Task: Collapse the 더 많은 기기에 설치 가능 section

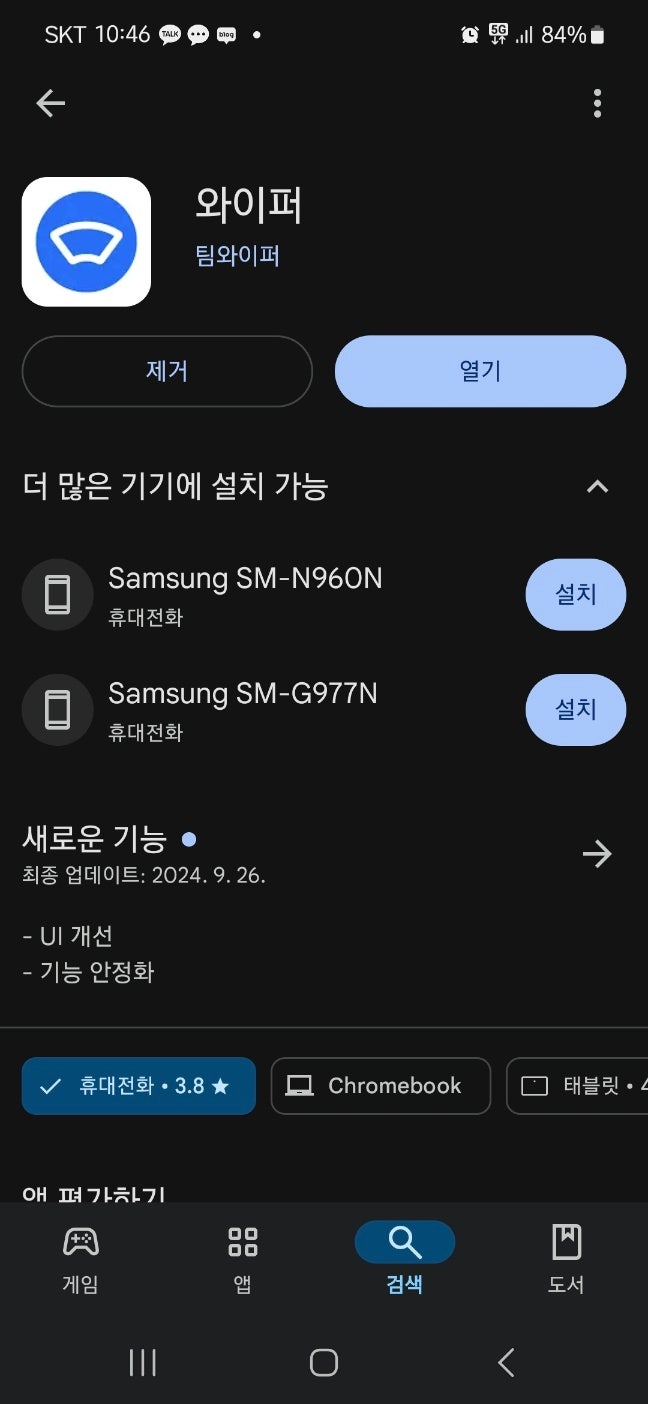Action: coord(597,487)
